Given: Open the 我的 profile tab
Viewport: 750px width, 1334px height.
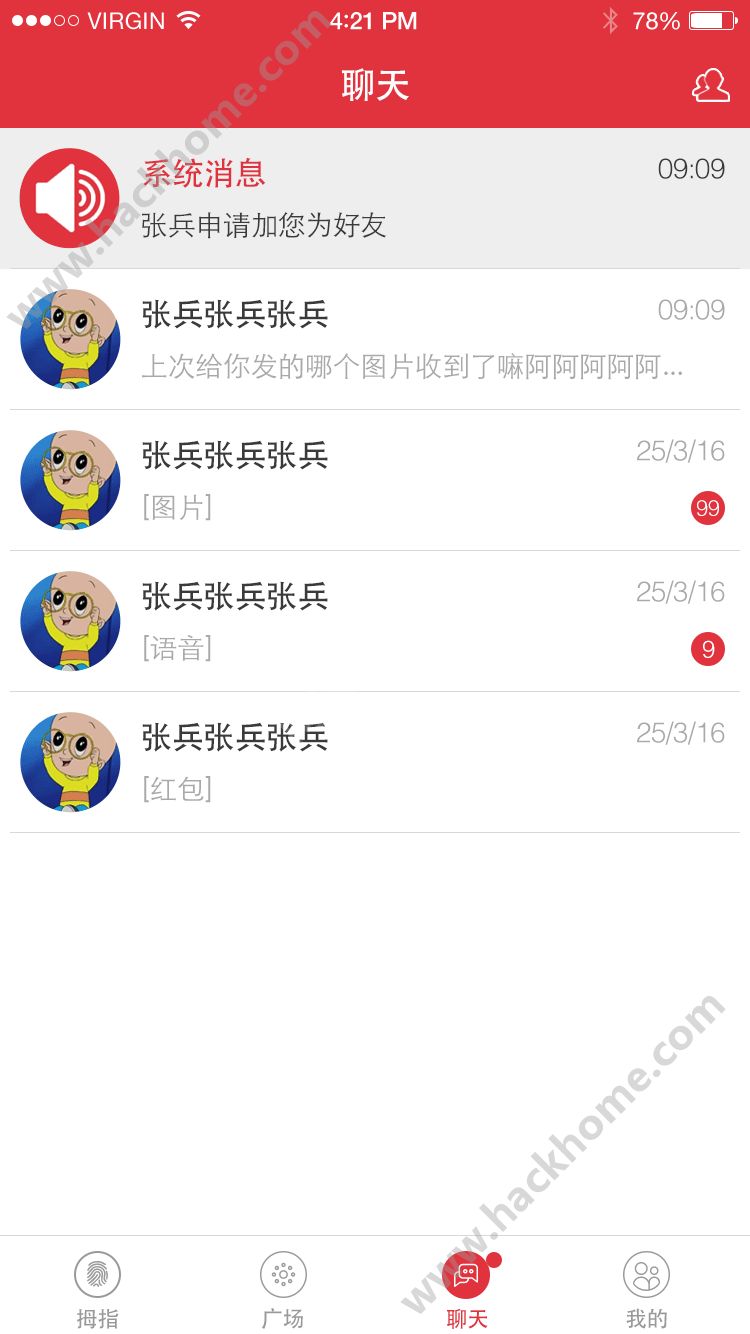Looking at the screenshot, I should (646, 1289).
